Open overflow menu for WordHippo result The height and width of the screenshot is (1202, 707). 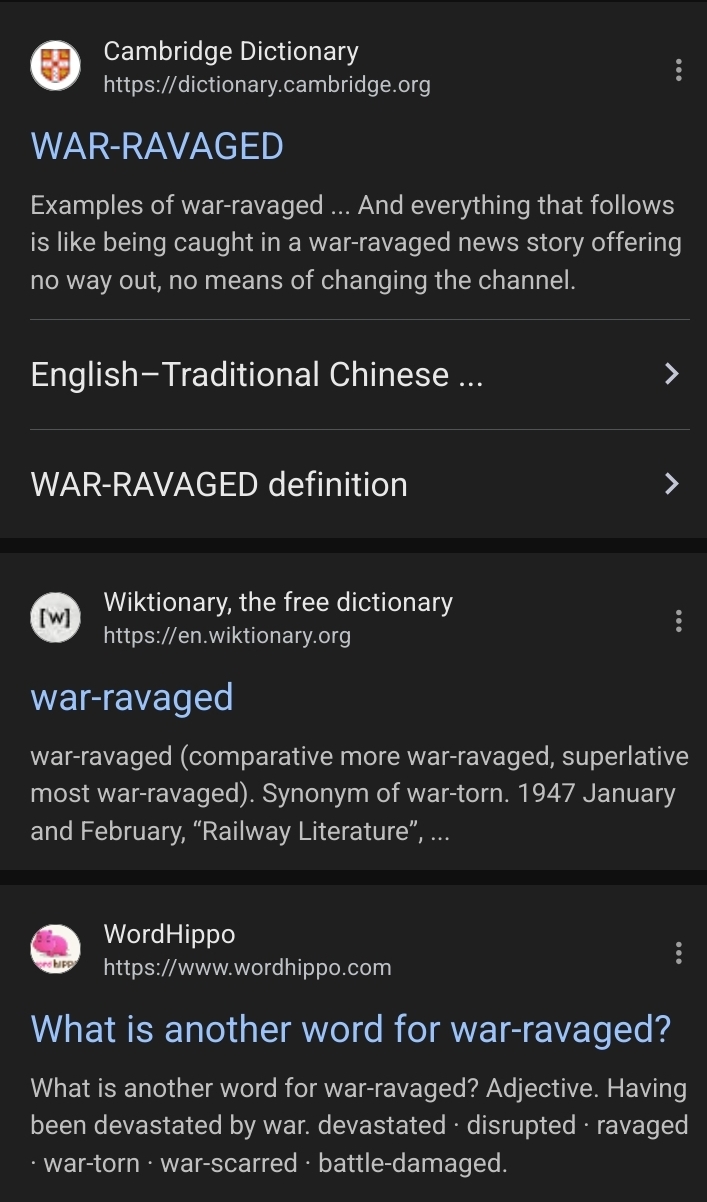(x=679, y=952)
